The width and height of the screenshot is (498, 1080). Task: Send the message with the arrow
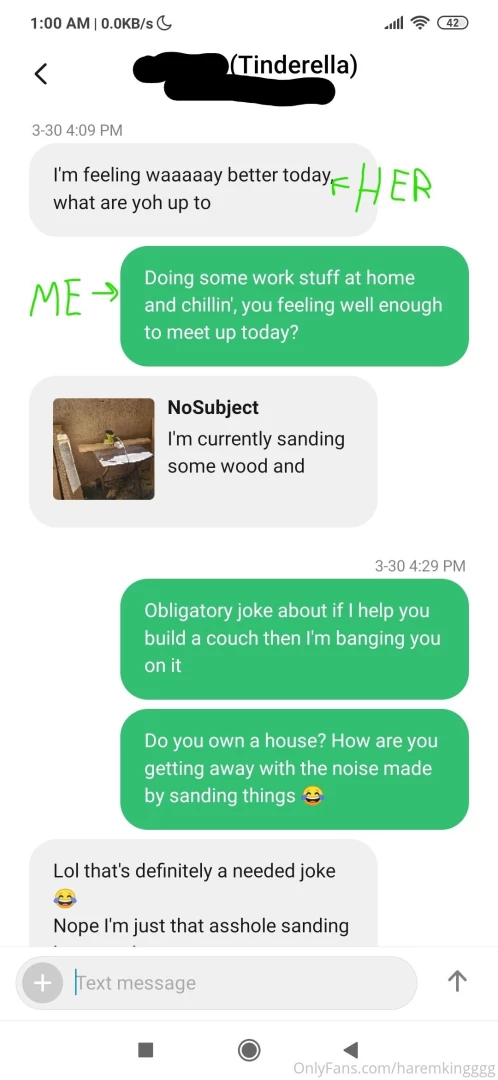pos(457,982)
